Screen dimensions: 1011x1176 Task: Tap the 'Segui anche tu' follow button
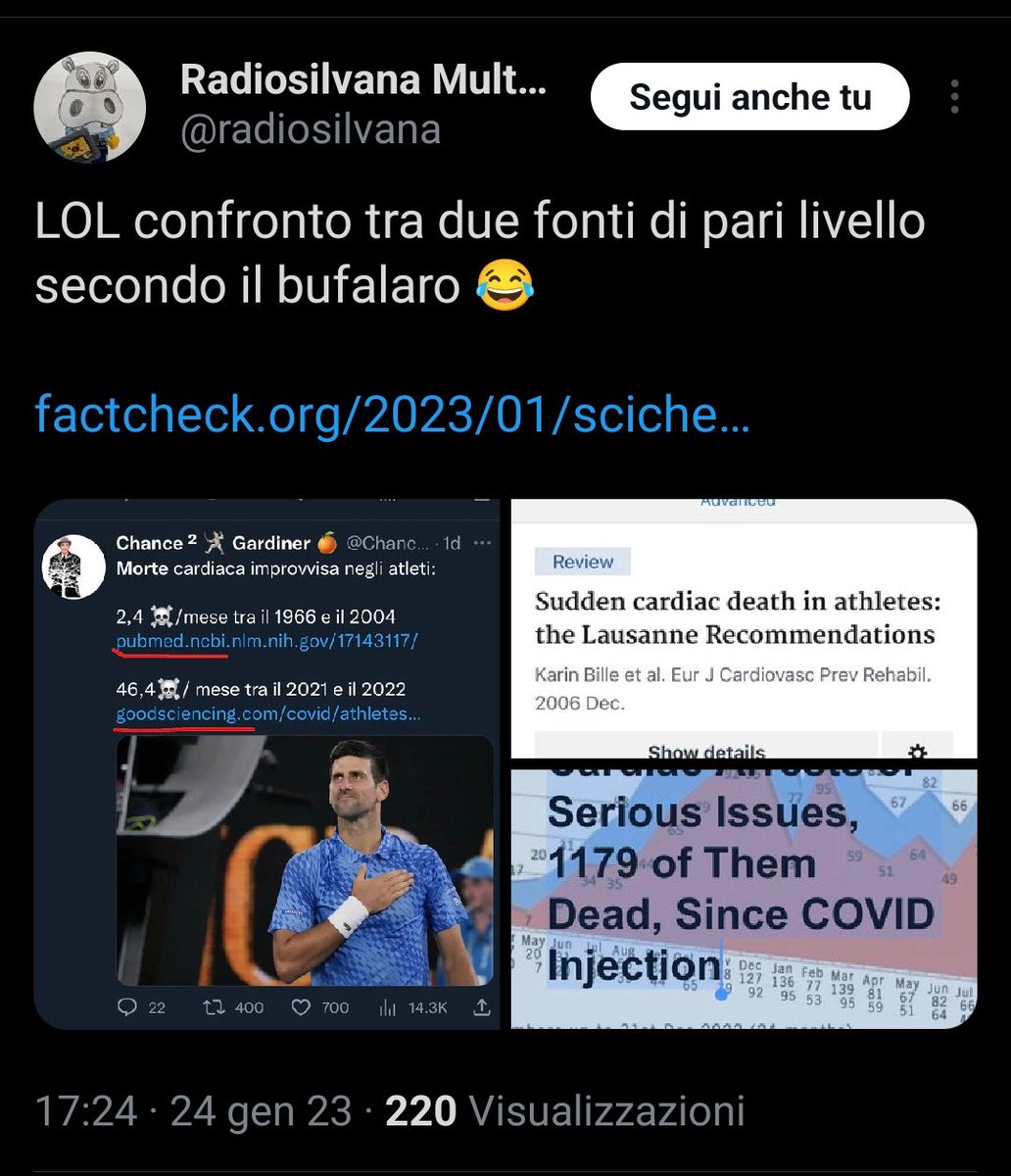click(x=749, y=97)
